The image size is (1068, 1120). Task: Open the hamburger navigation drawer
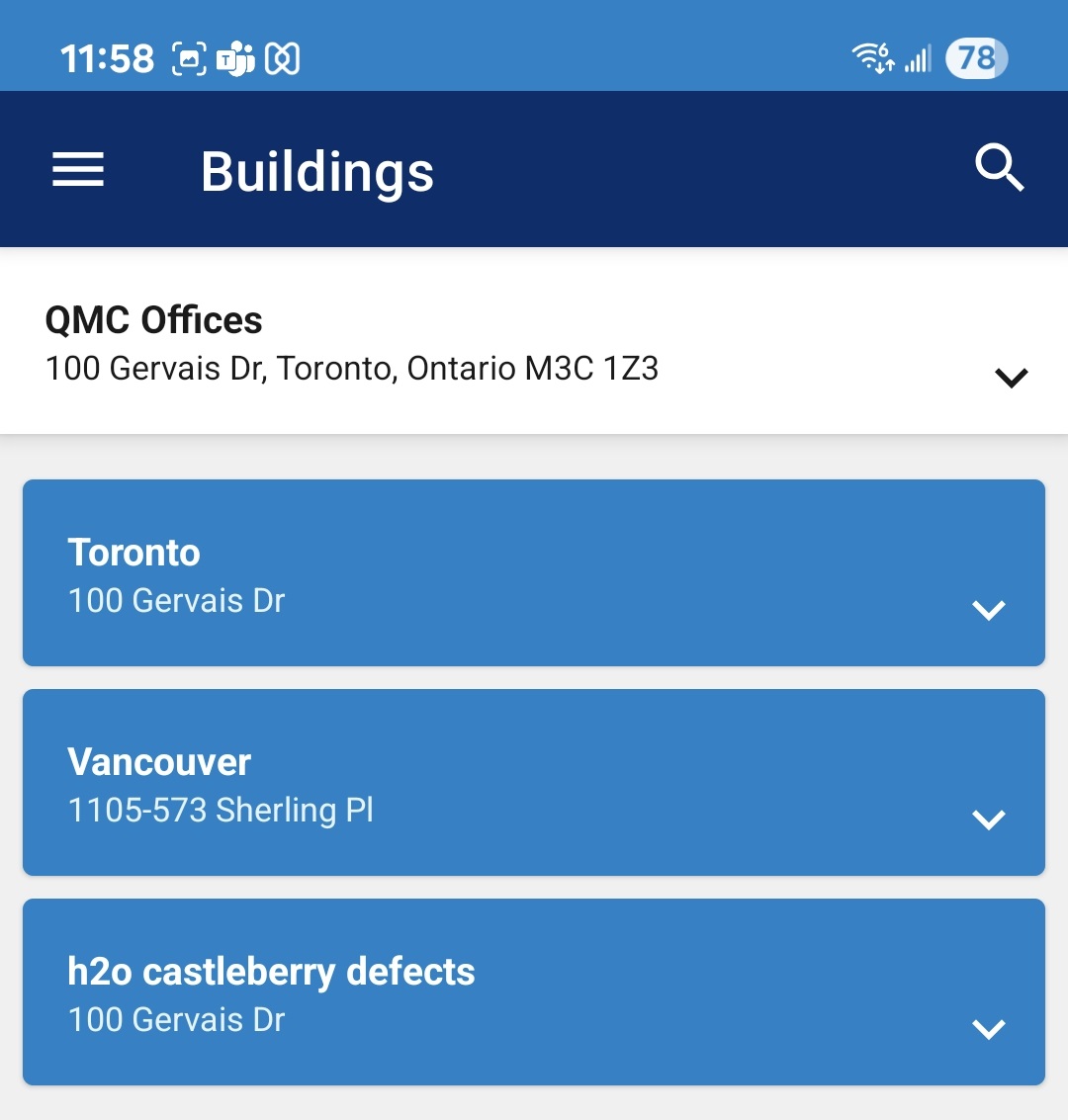pos(78,170)
